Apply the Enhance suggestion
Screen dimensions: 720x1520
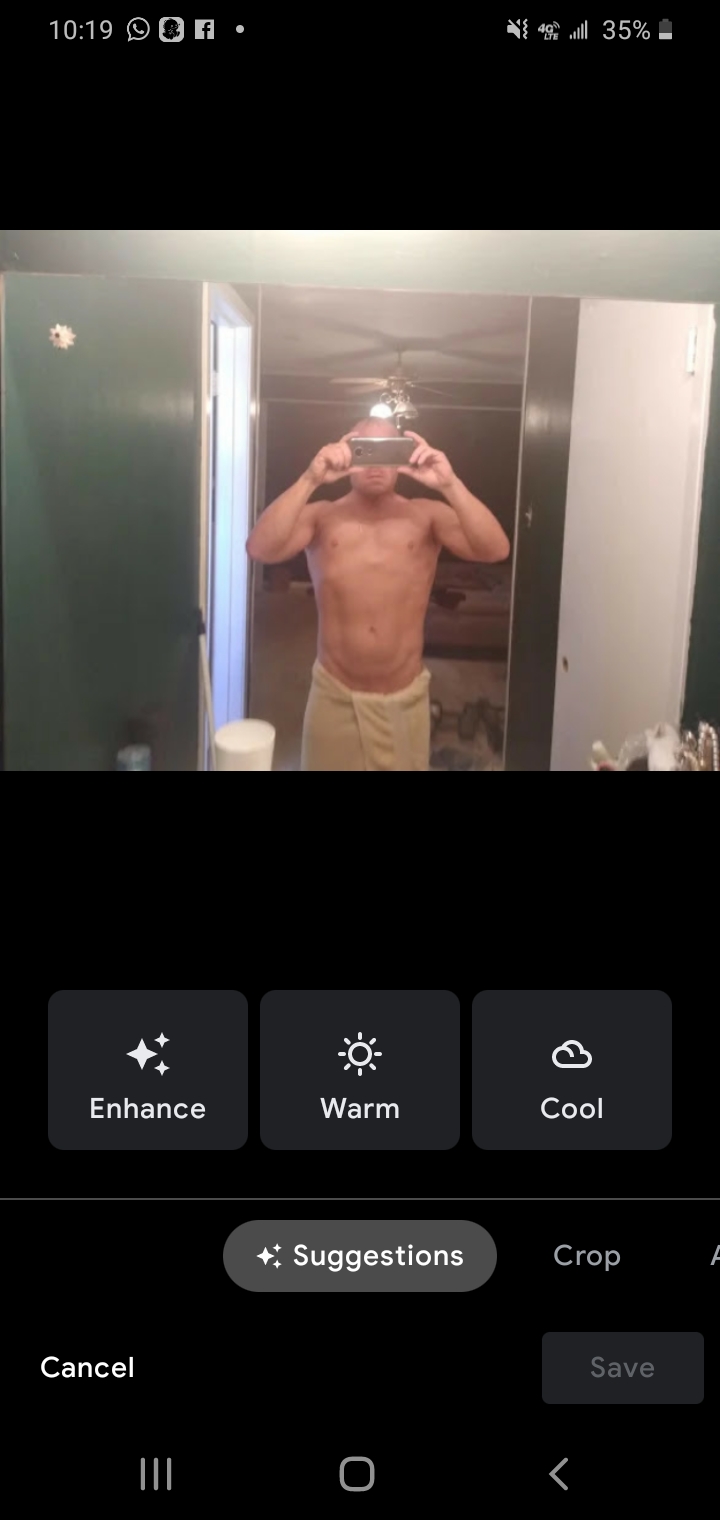coord(148,1070)
